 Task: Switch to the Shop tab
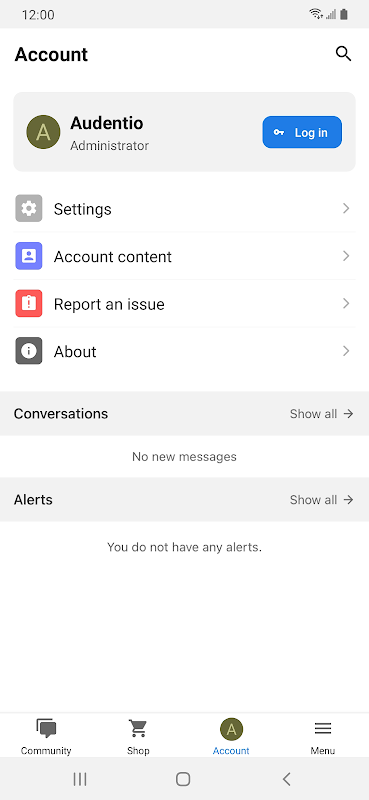138,736
